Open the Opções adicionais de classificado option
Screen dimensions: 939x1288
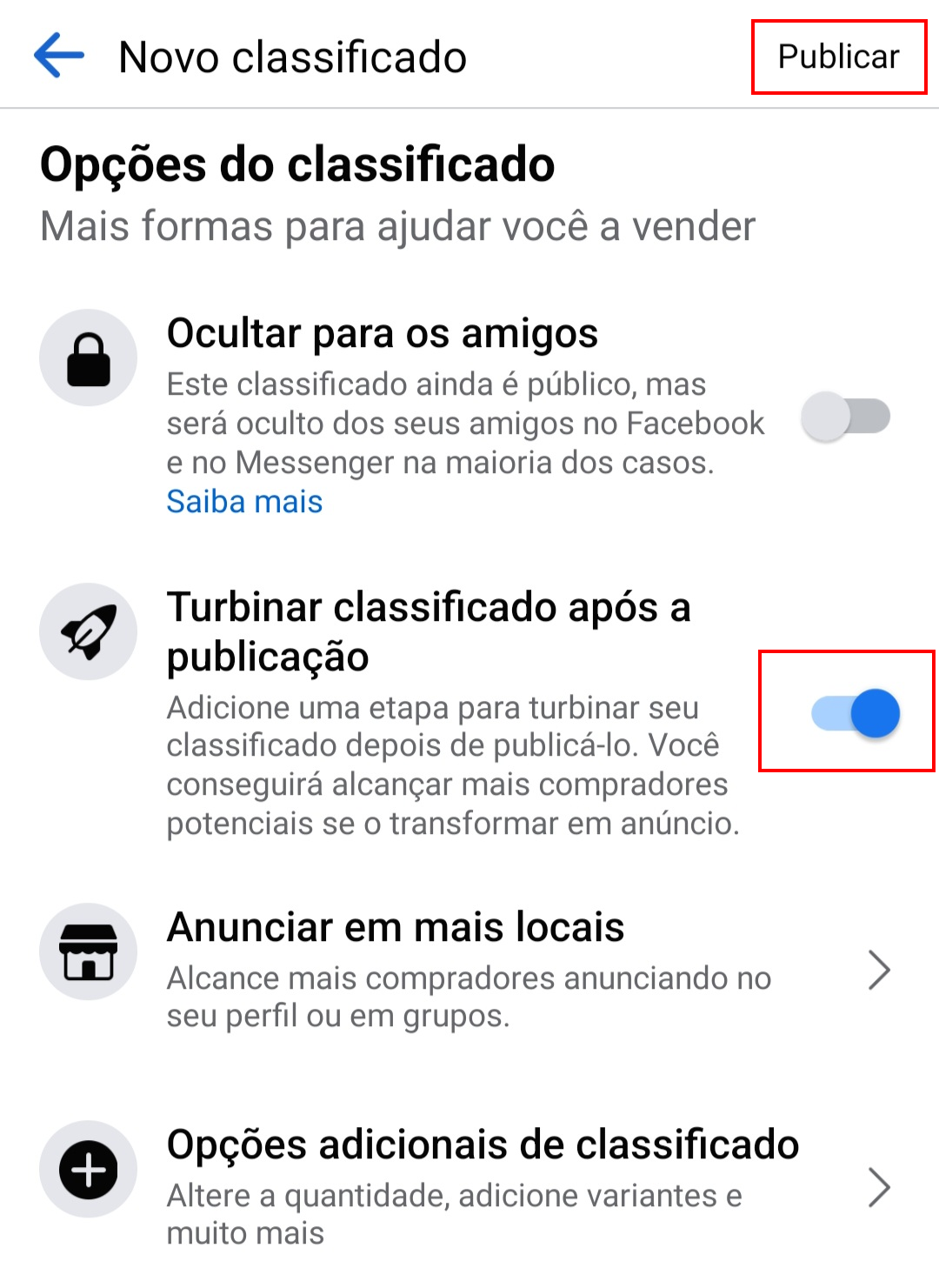coord(482,1145)
